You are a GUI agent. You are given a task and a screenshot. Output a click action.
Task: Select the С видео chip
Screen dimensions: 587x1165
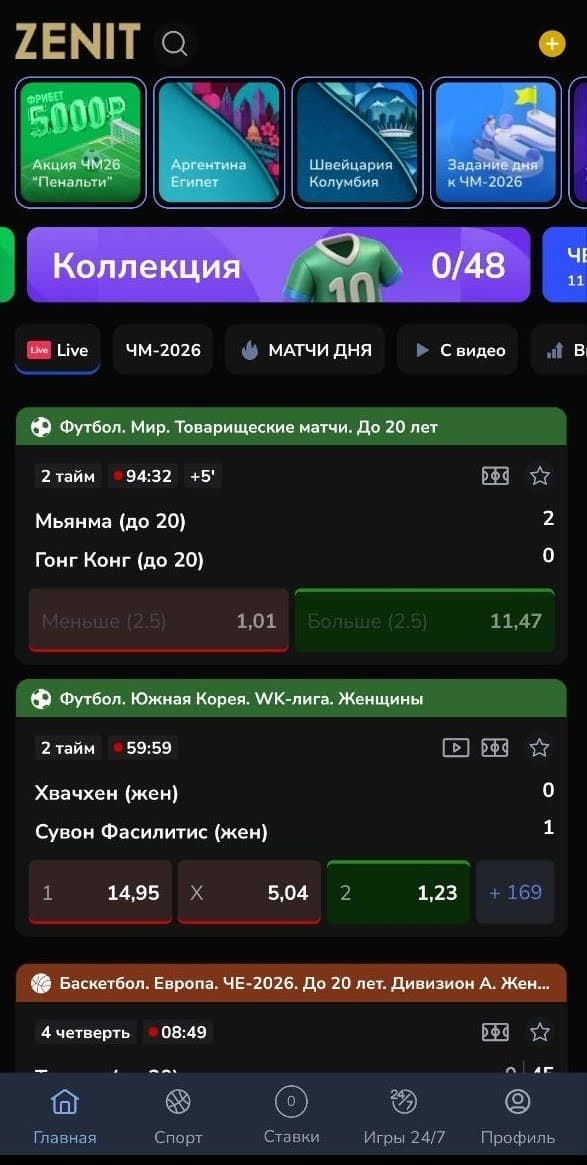click(458, 350)
